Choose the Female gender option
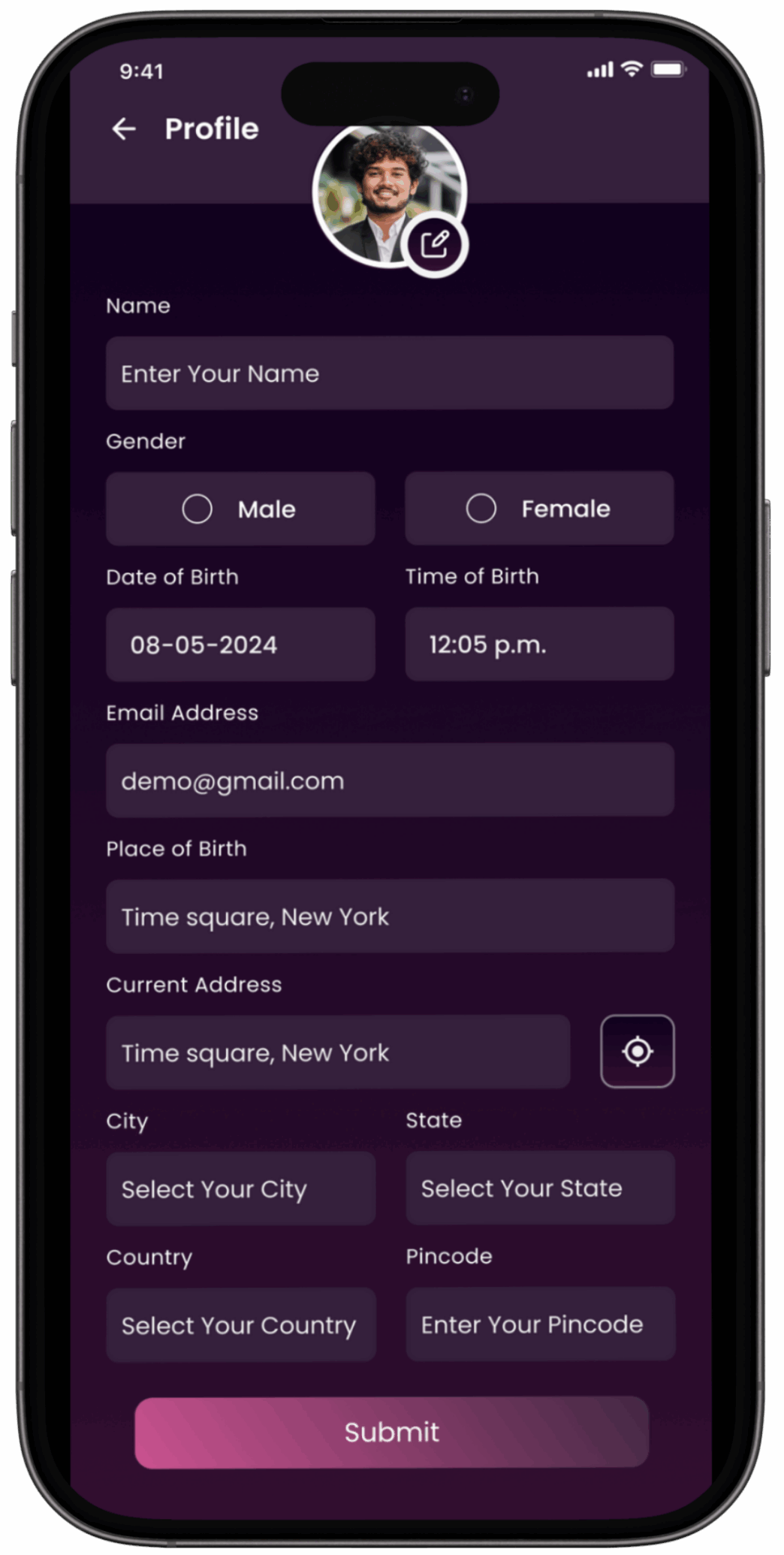The image size is (784, 1555). click(539, 509)
